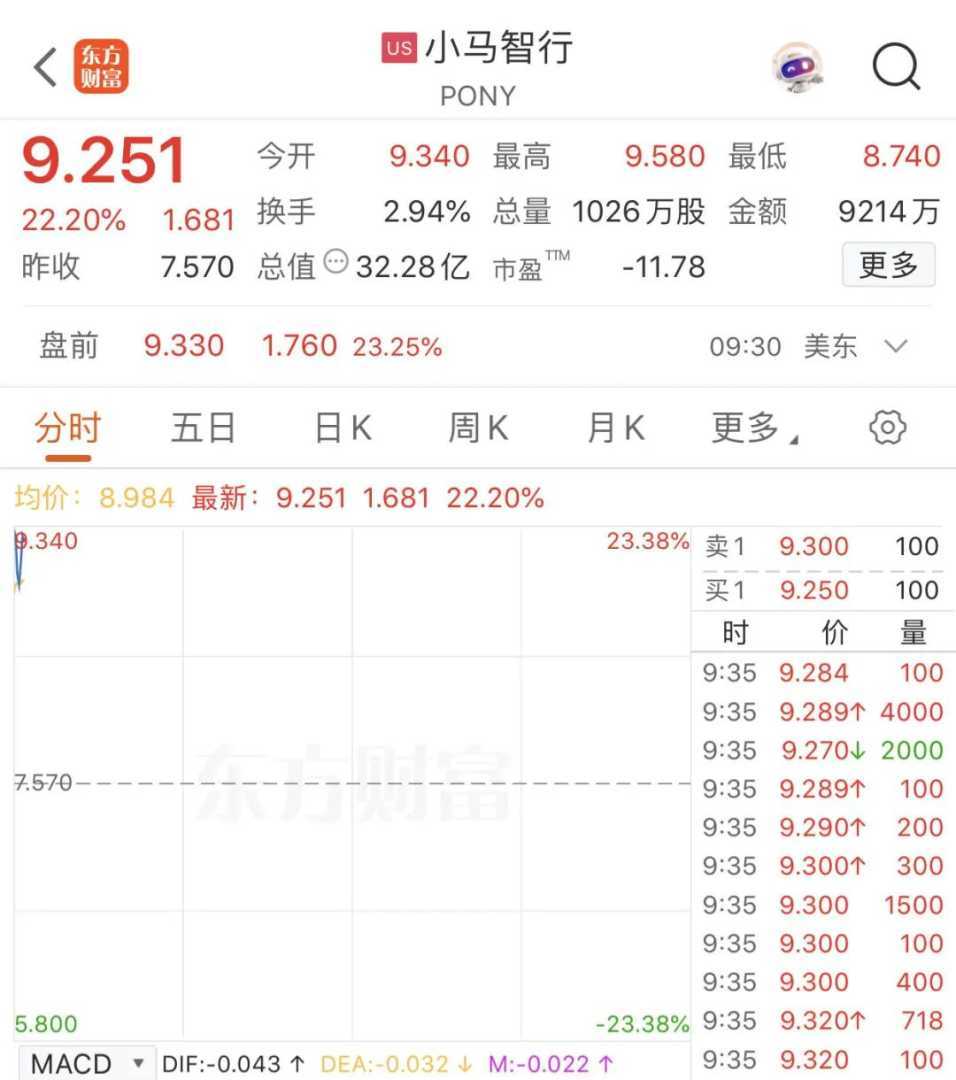View the 月K chart tab
Viewport: 956px width, 1080px height.
point(615,428)
